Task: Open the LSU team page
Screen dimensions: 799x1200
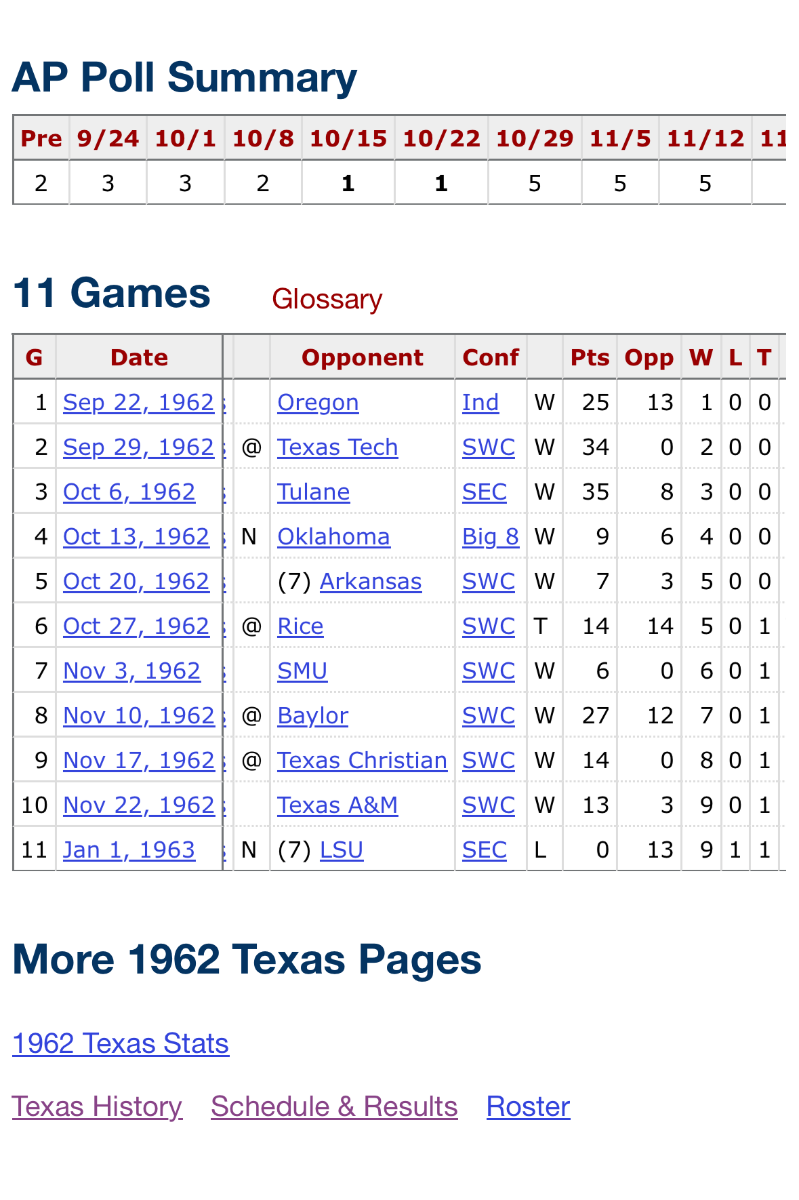Action: 342,850
